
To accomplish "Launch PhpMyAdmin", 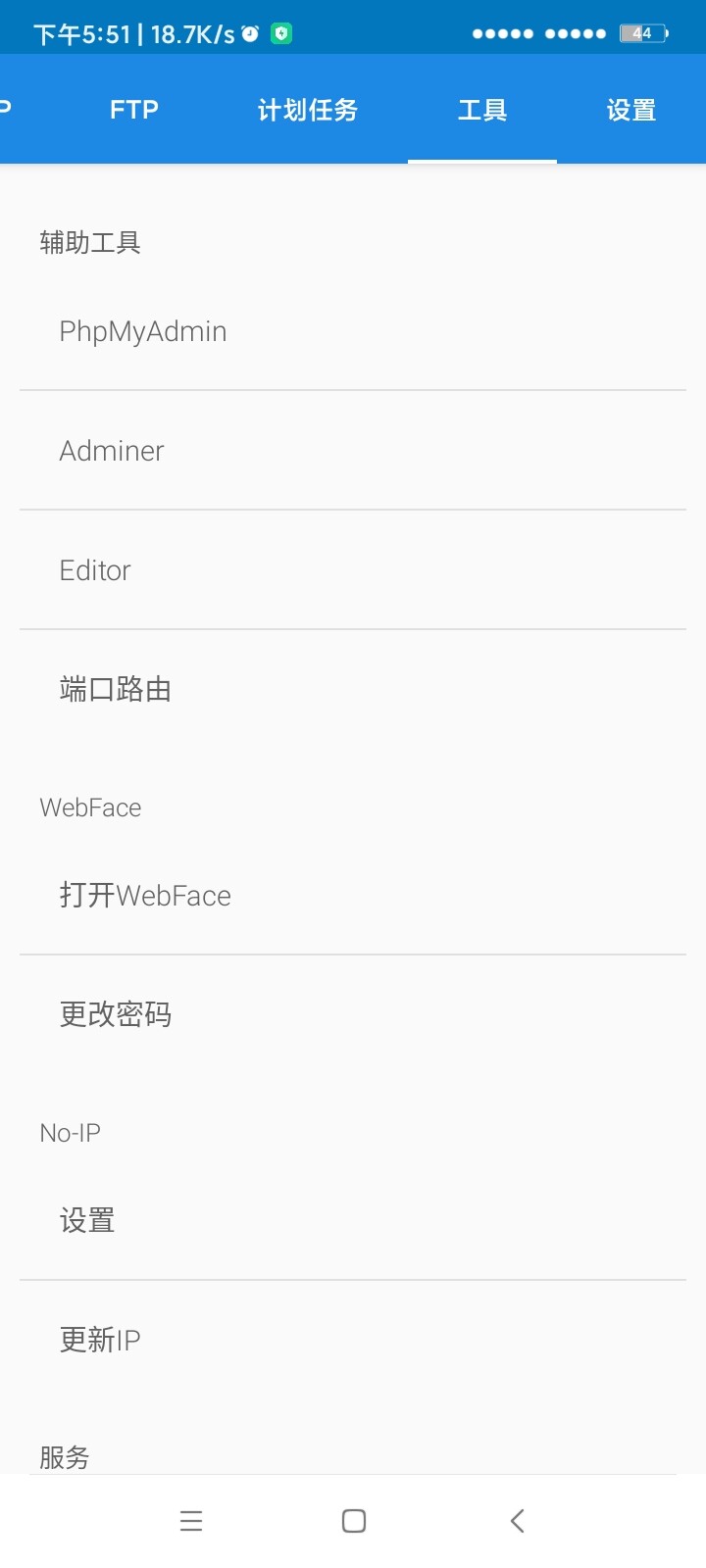I will (143, 331).
